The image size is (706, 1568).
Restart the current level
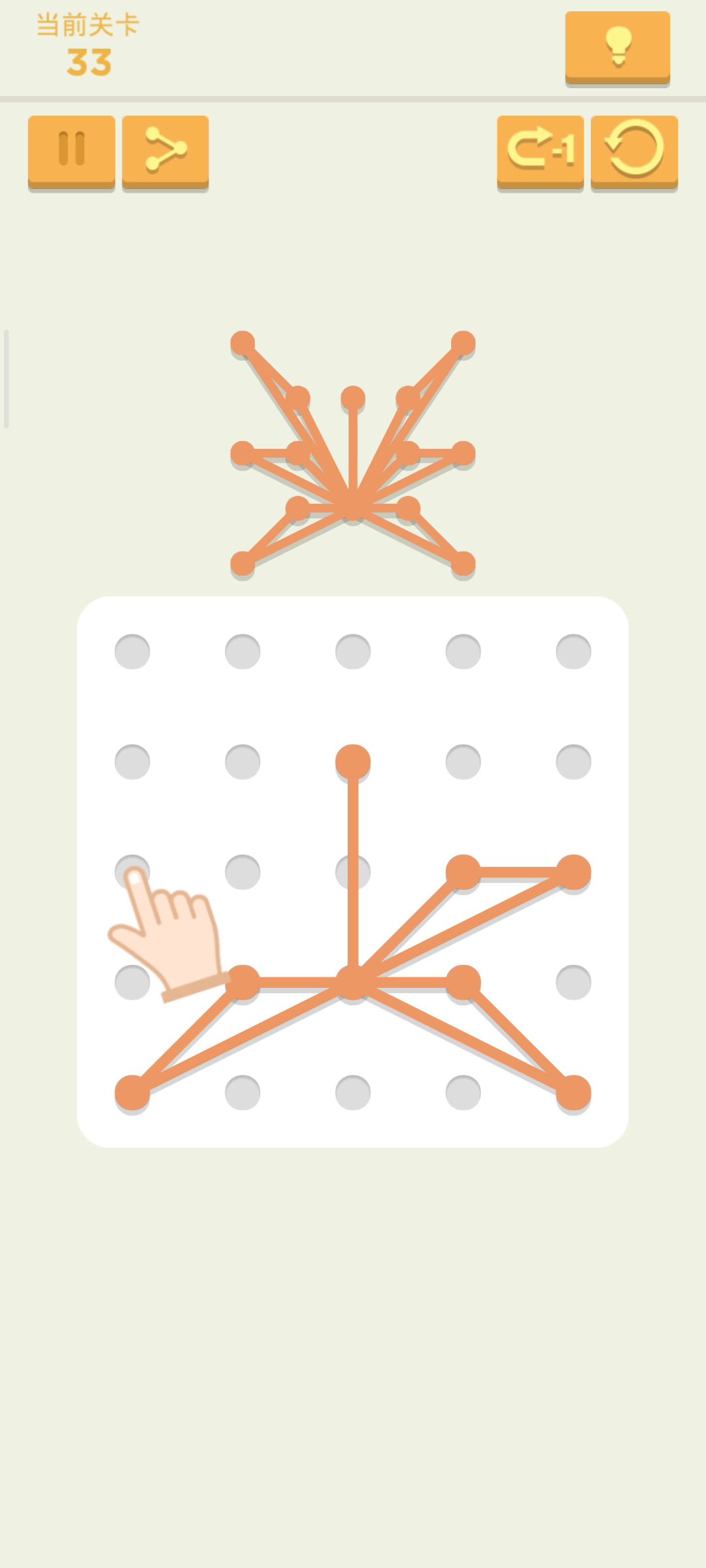(634, 152)
